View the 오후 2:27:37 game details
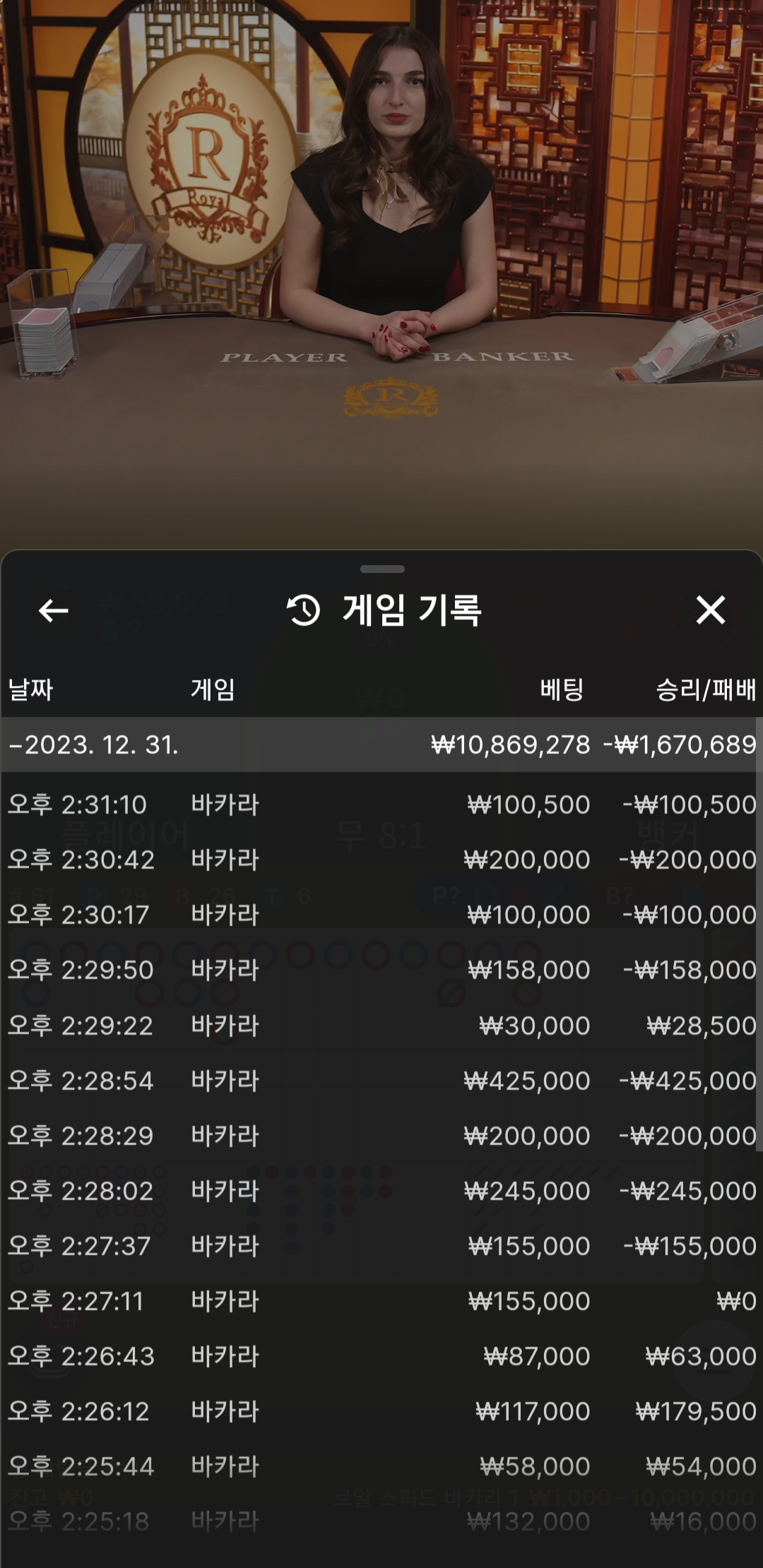 381,1246
